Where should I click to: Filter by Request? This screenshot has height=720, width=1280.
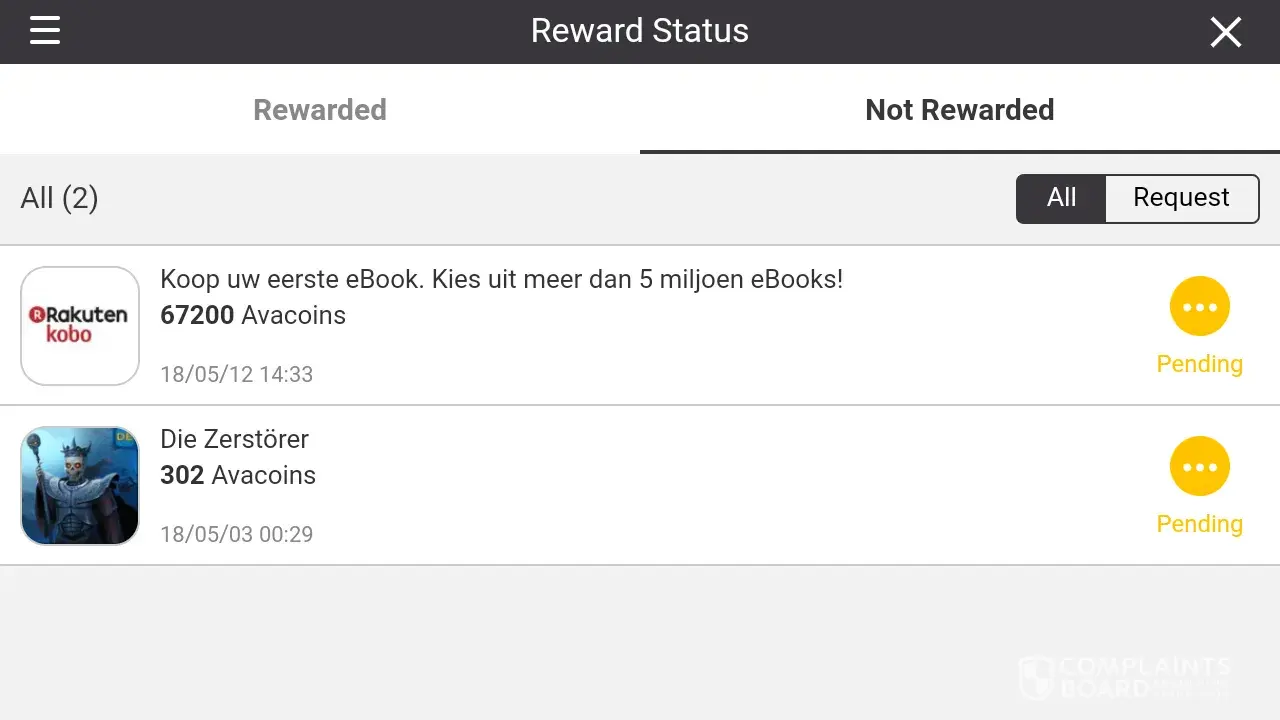[x=1181, y=198]
